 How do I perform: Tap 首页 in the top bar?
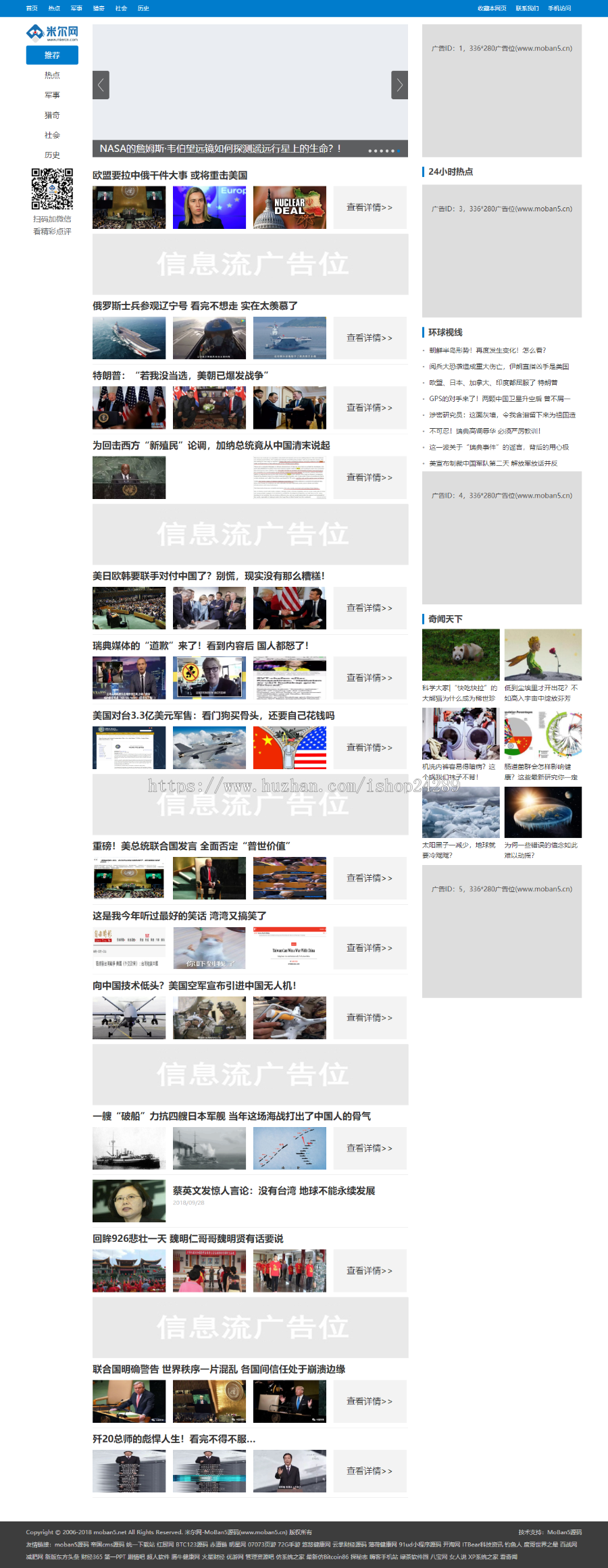32,8
